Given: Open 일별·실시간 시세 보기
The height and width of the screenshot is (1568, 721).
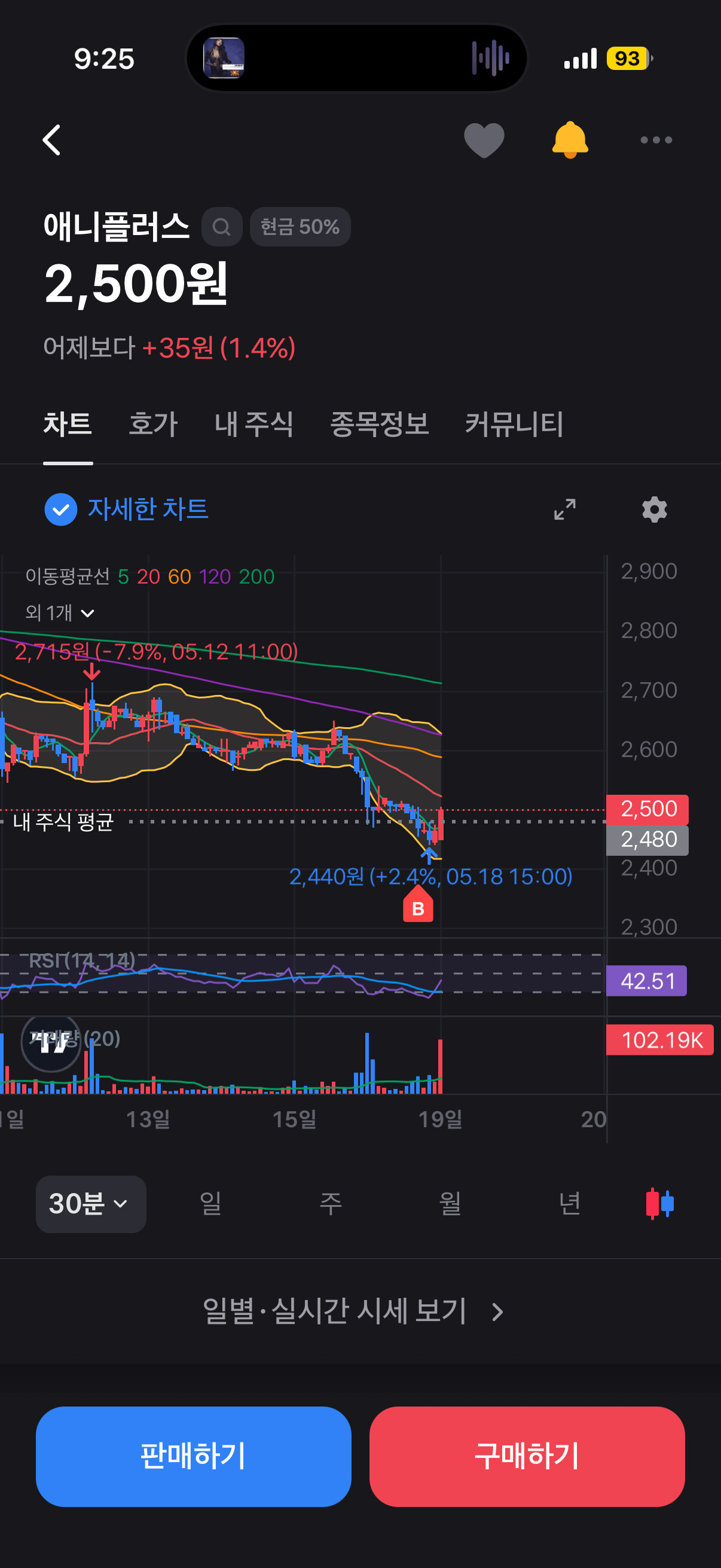Looking at the screenshot, I should (x=353, y=1311).
